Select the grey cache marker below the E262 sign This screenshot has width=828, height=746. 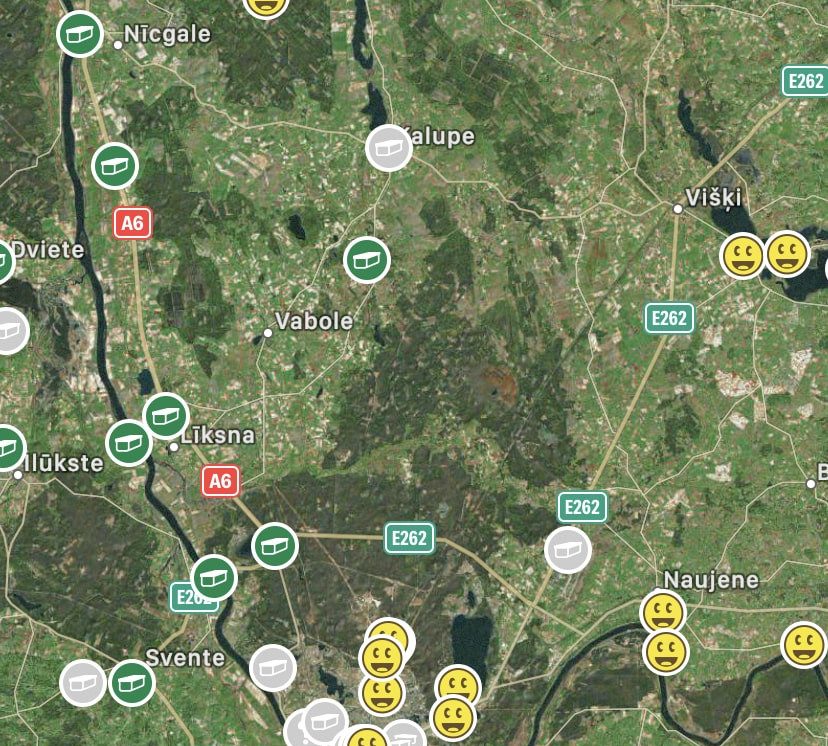[x=568, y=550]
